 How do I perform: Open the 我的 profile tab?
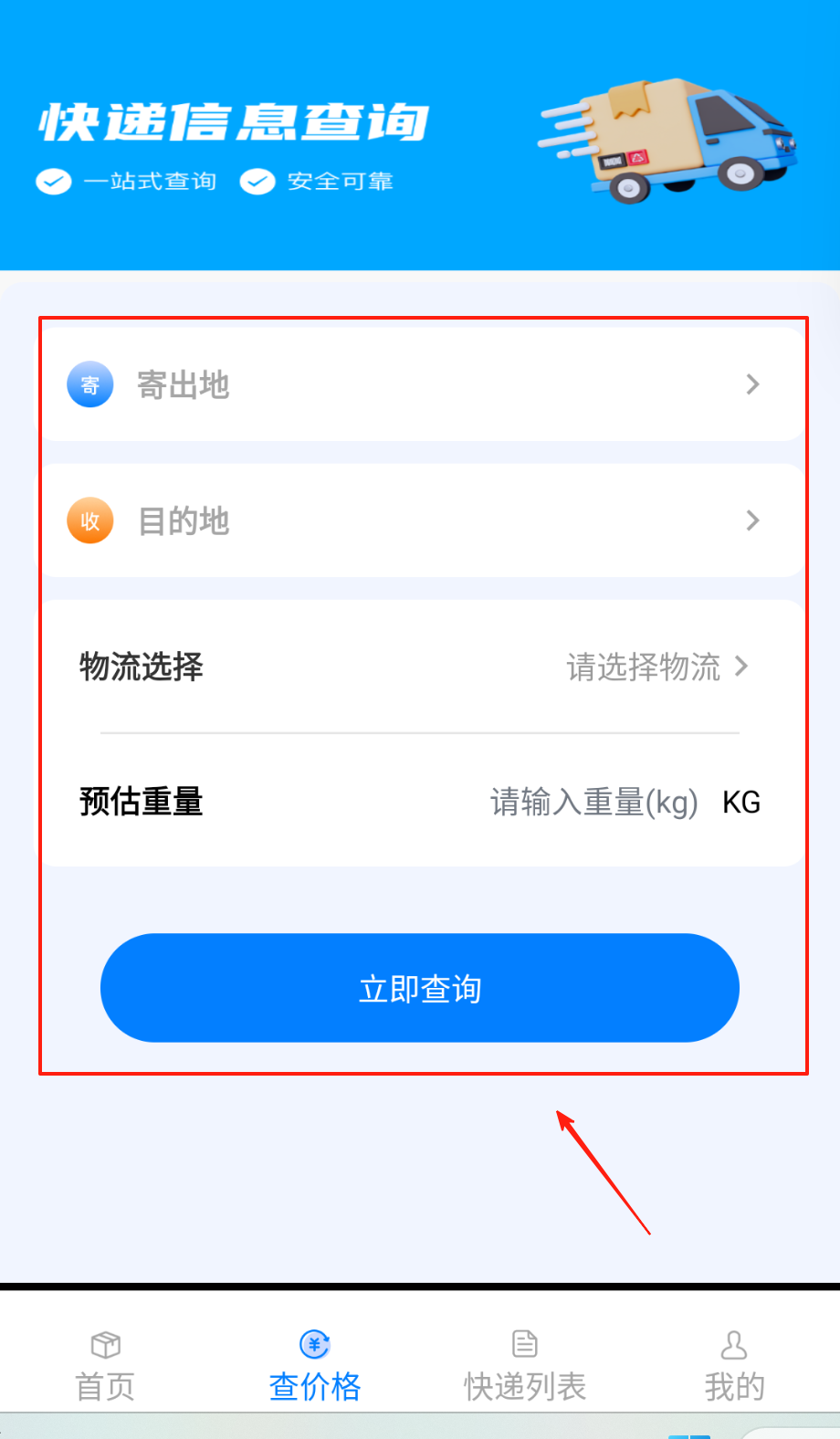pyautogui.click(x=734, y=1366)
